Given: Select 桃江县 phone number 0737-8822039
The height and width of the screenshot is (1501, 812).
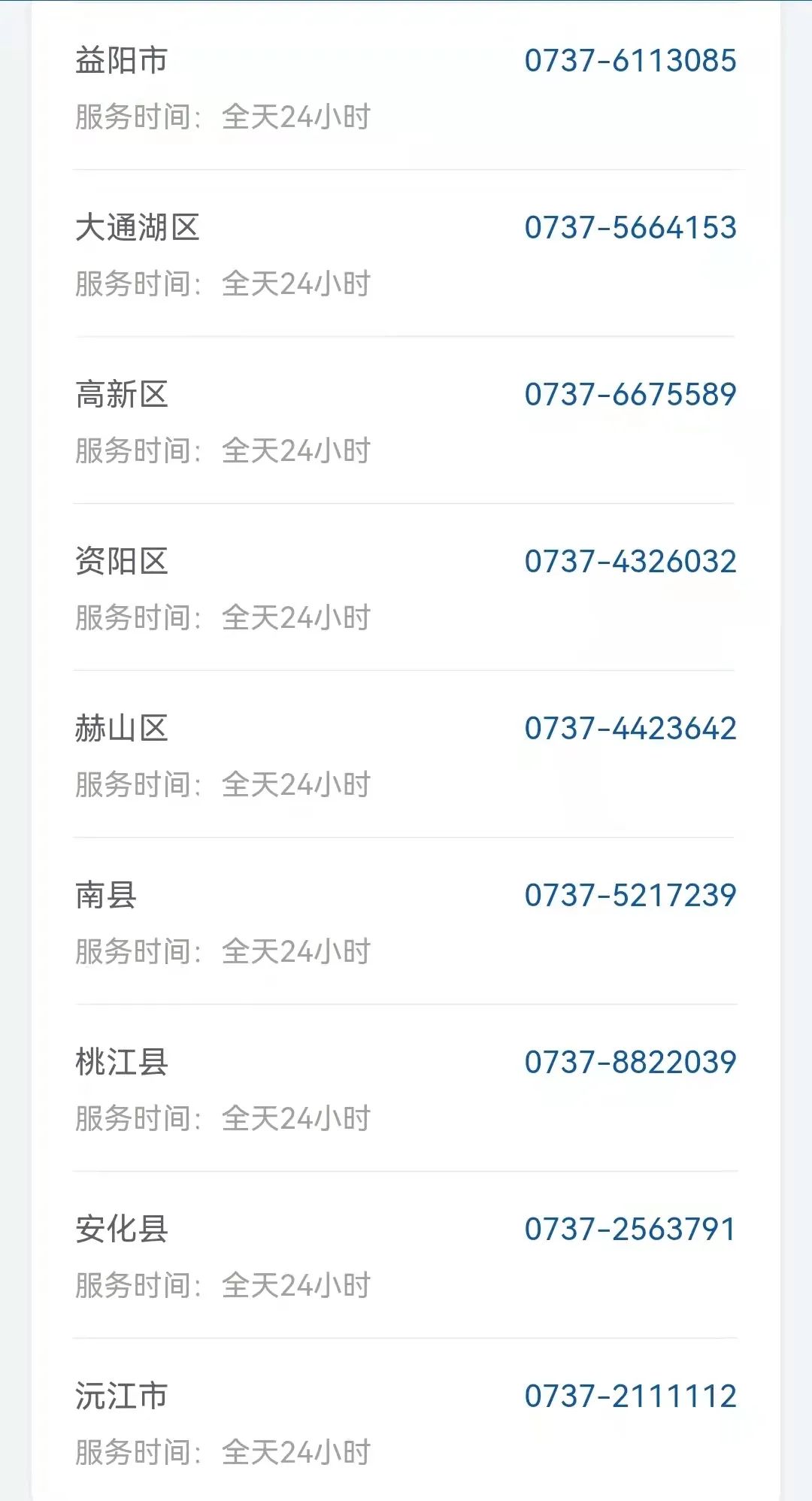Looking at the screenshot, I should (x=630, y=1063).
